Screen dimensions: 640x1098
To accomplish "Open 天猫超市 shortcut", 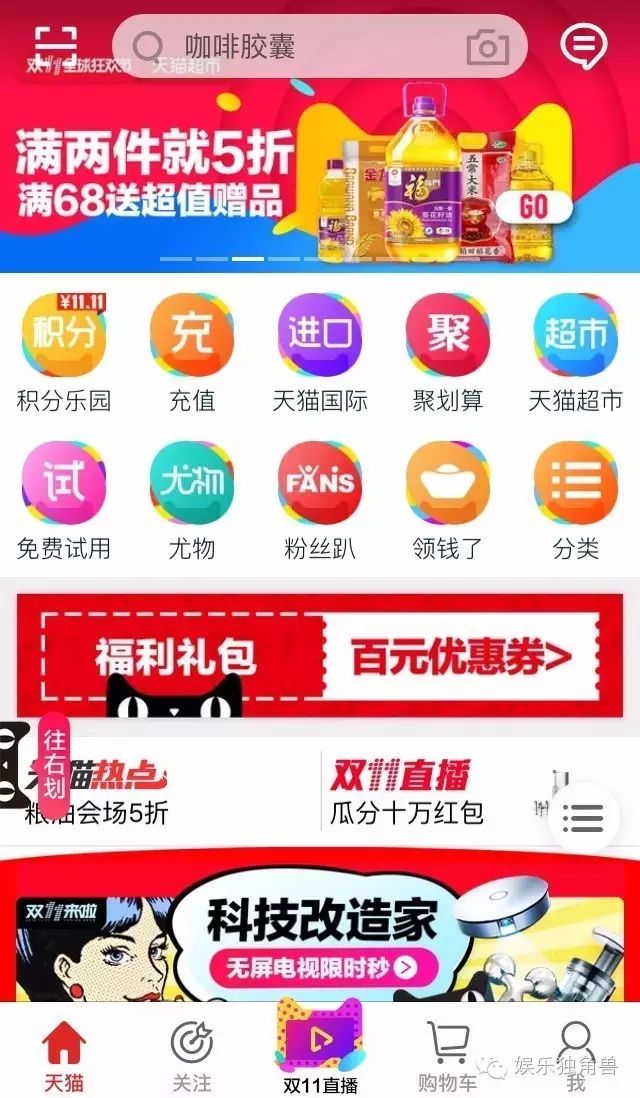I will [576, 352].
